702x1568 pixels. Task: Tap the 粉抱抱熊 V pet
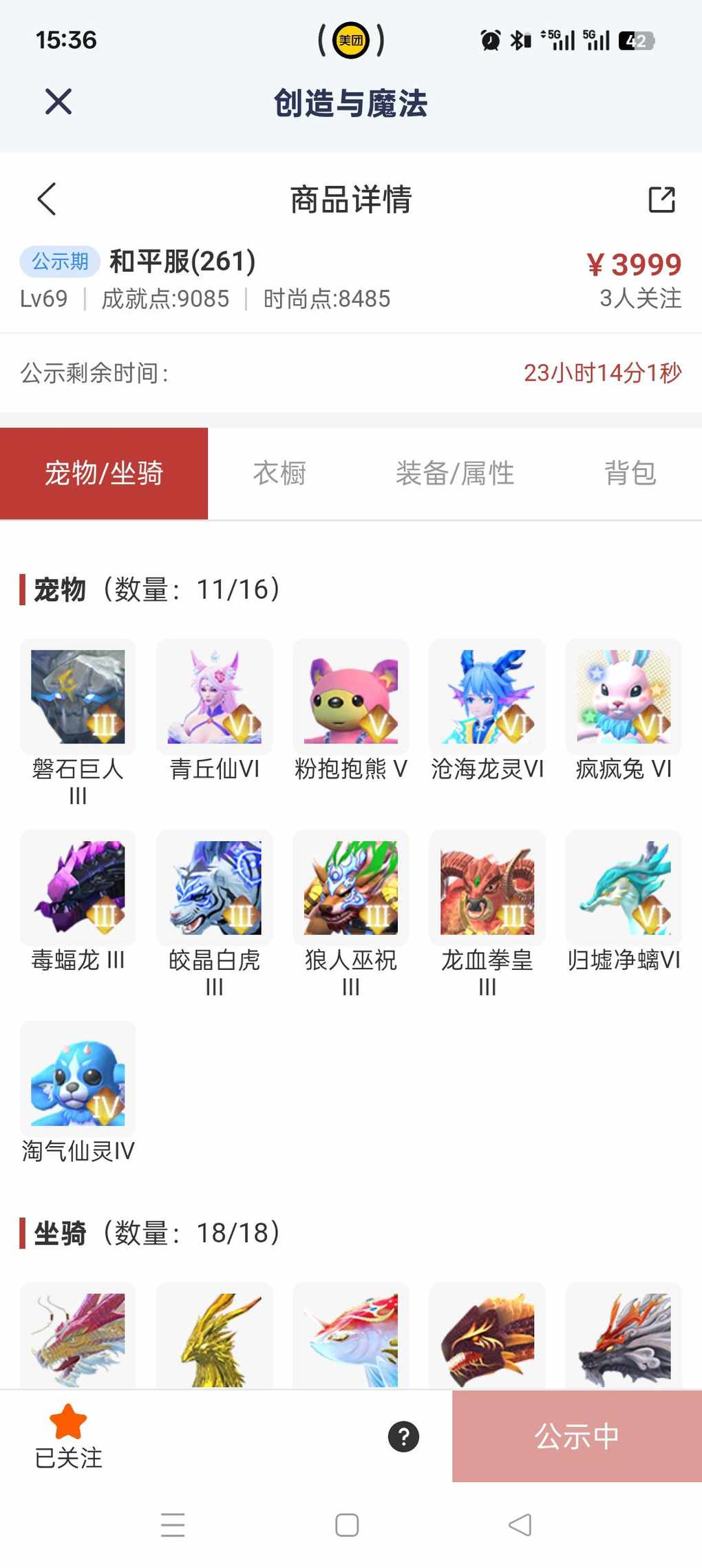[x=351, y=697]
